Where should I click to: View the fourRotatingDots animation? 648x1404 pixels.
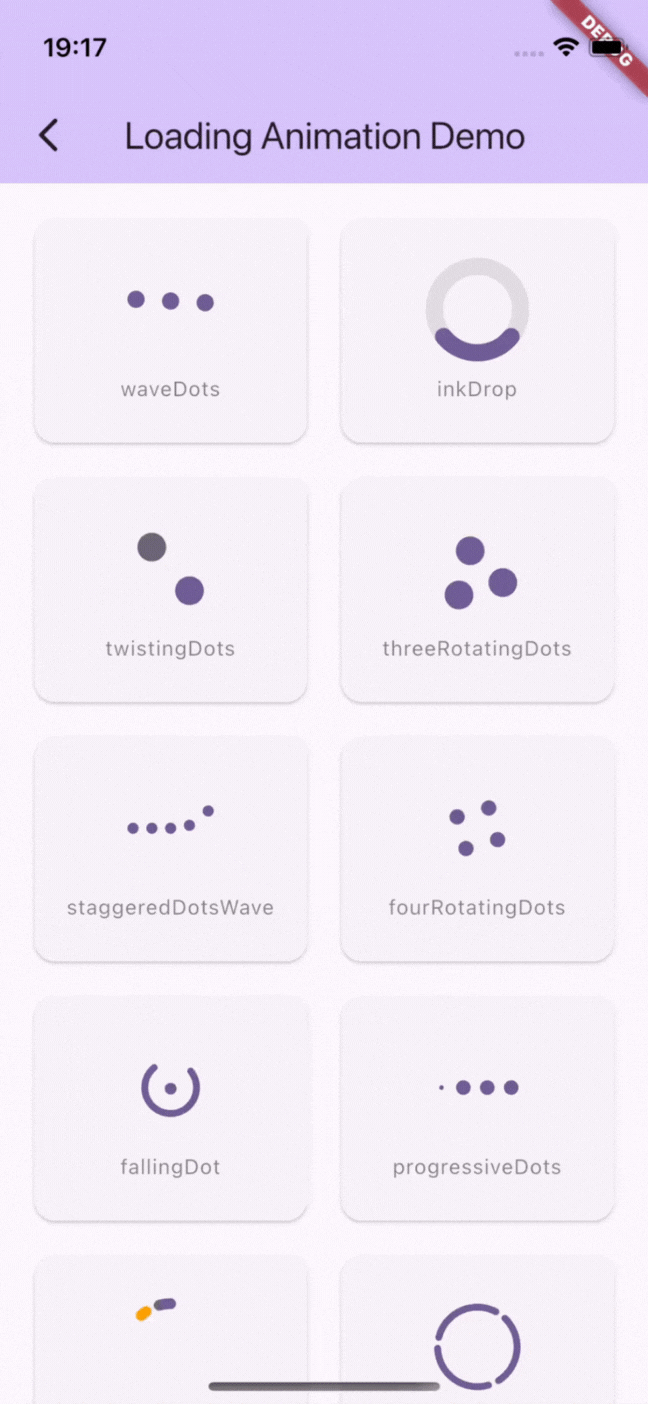coord(477,849)
